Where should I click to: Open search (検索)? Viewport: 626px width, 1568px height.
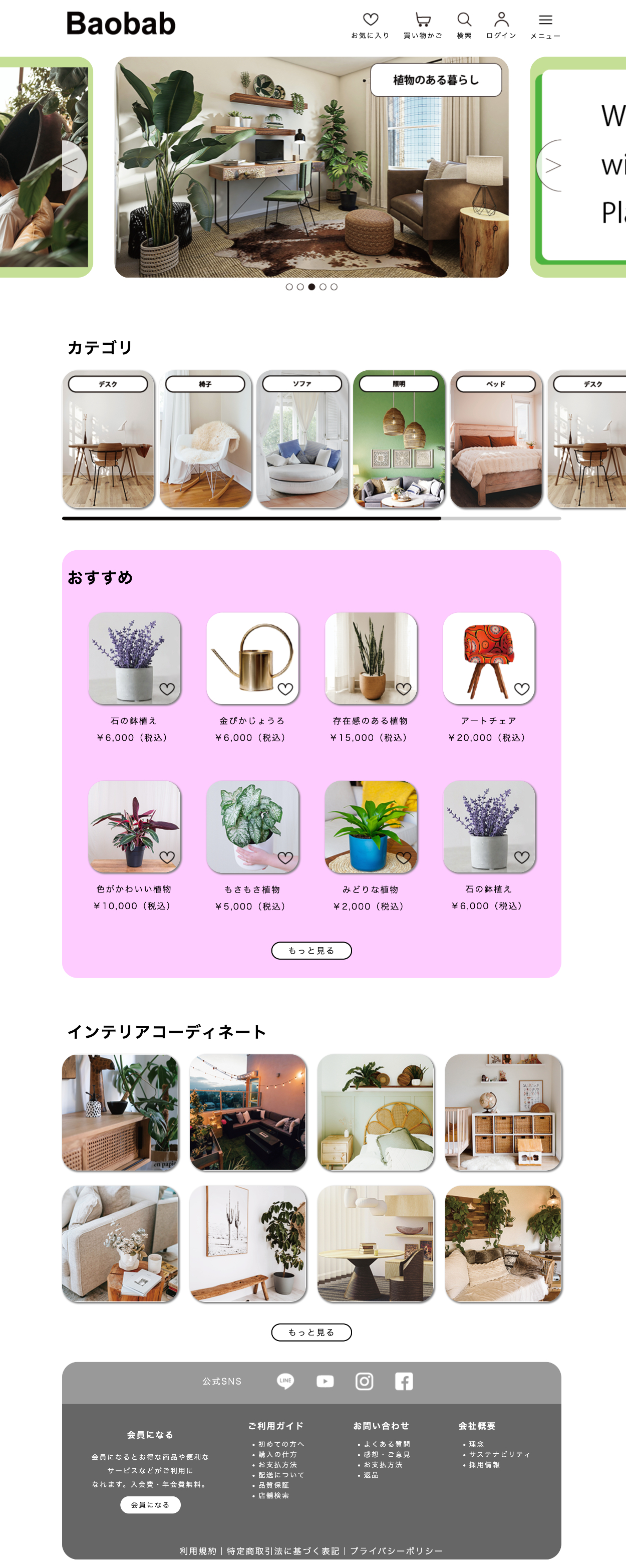pyautogui.click(x=464, y=25)
